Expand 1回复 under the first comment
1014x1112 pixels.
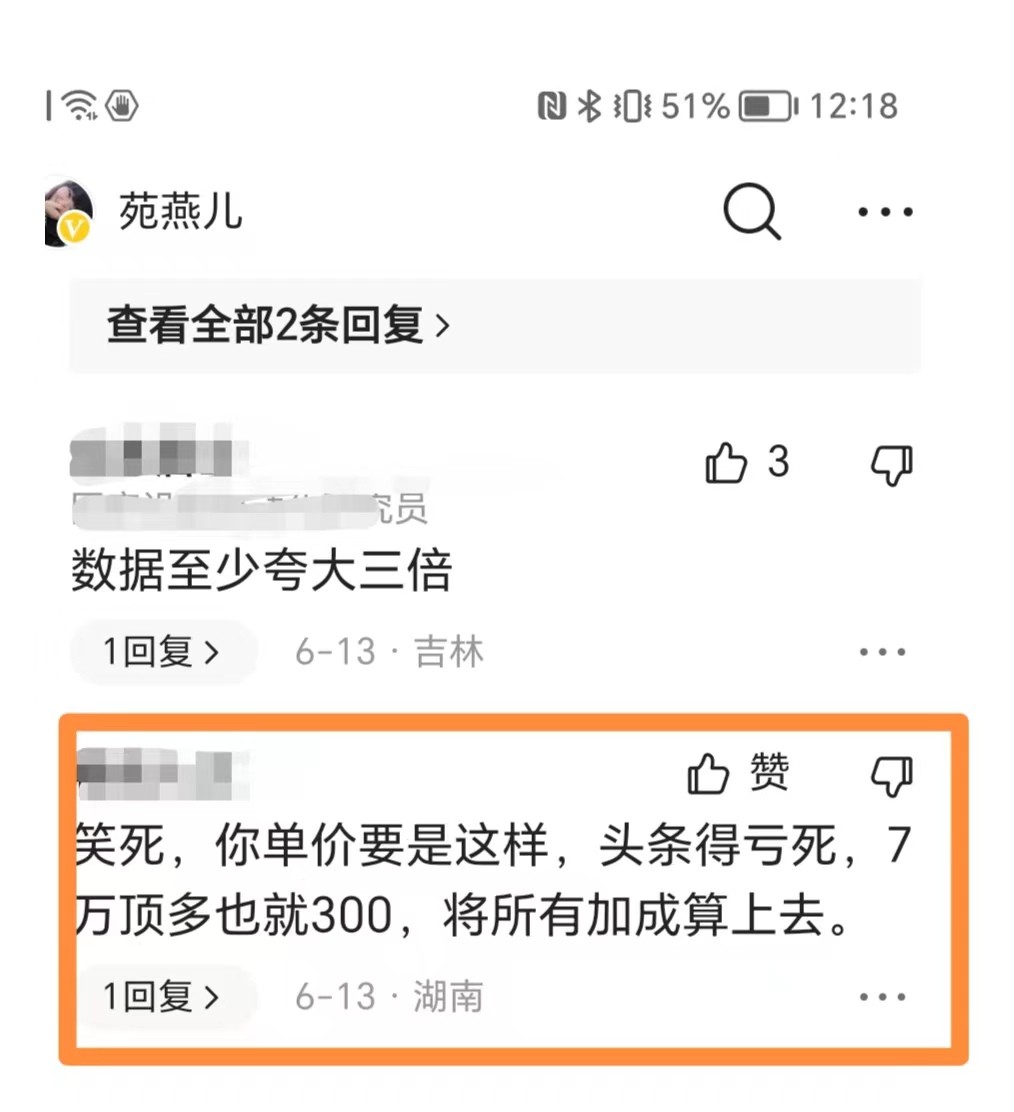coord(162,651)
